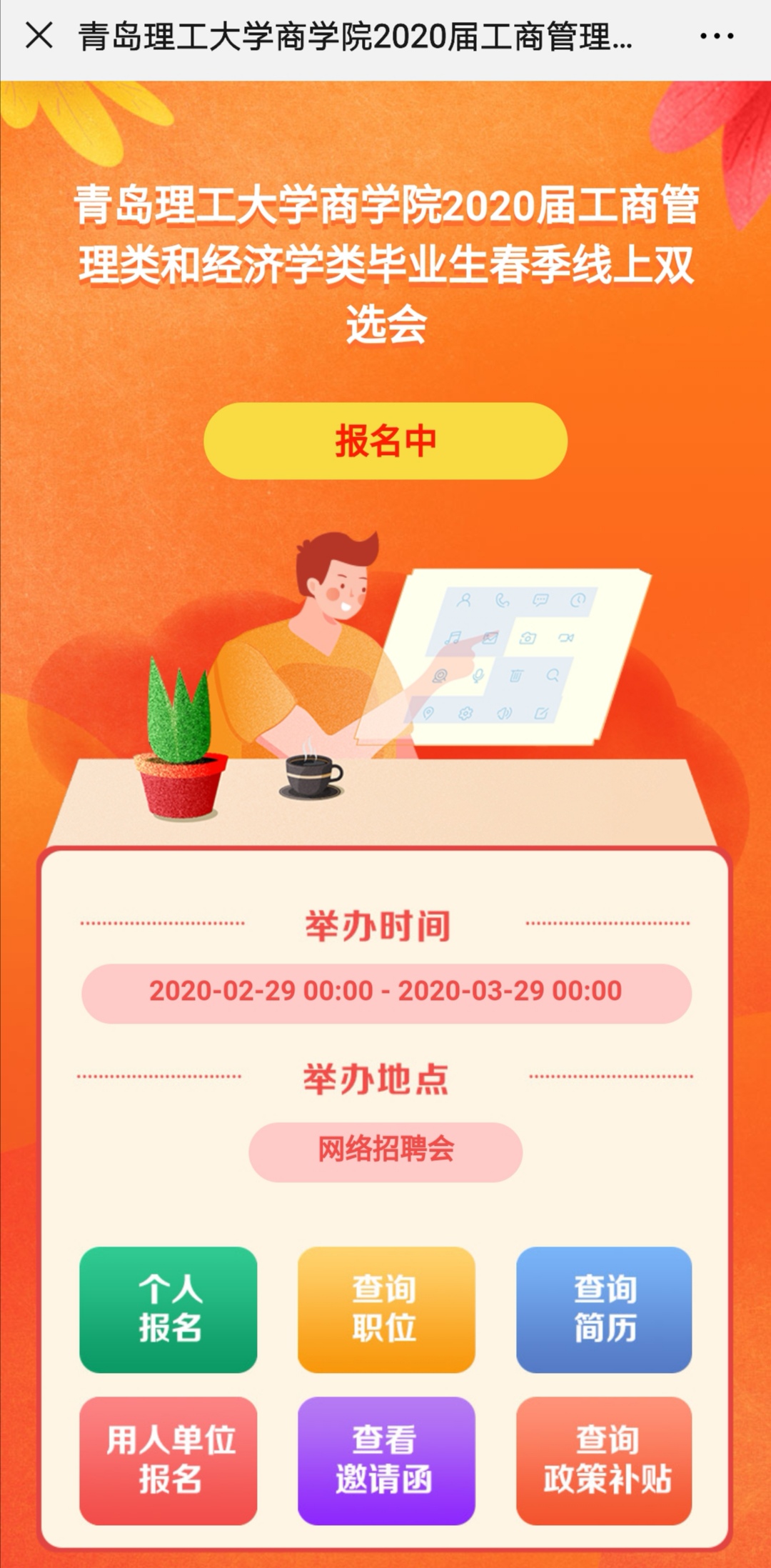Screen dimensions: 771x1568
Task: Open the three-dot overflow menu
Action: point(716,36)
